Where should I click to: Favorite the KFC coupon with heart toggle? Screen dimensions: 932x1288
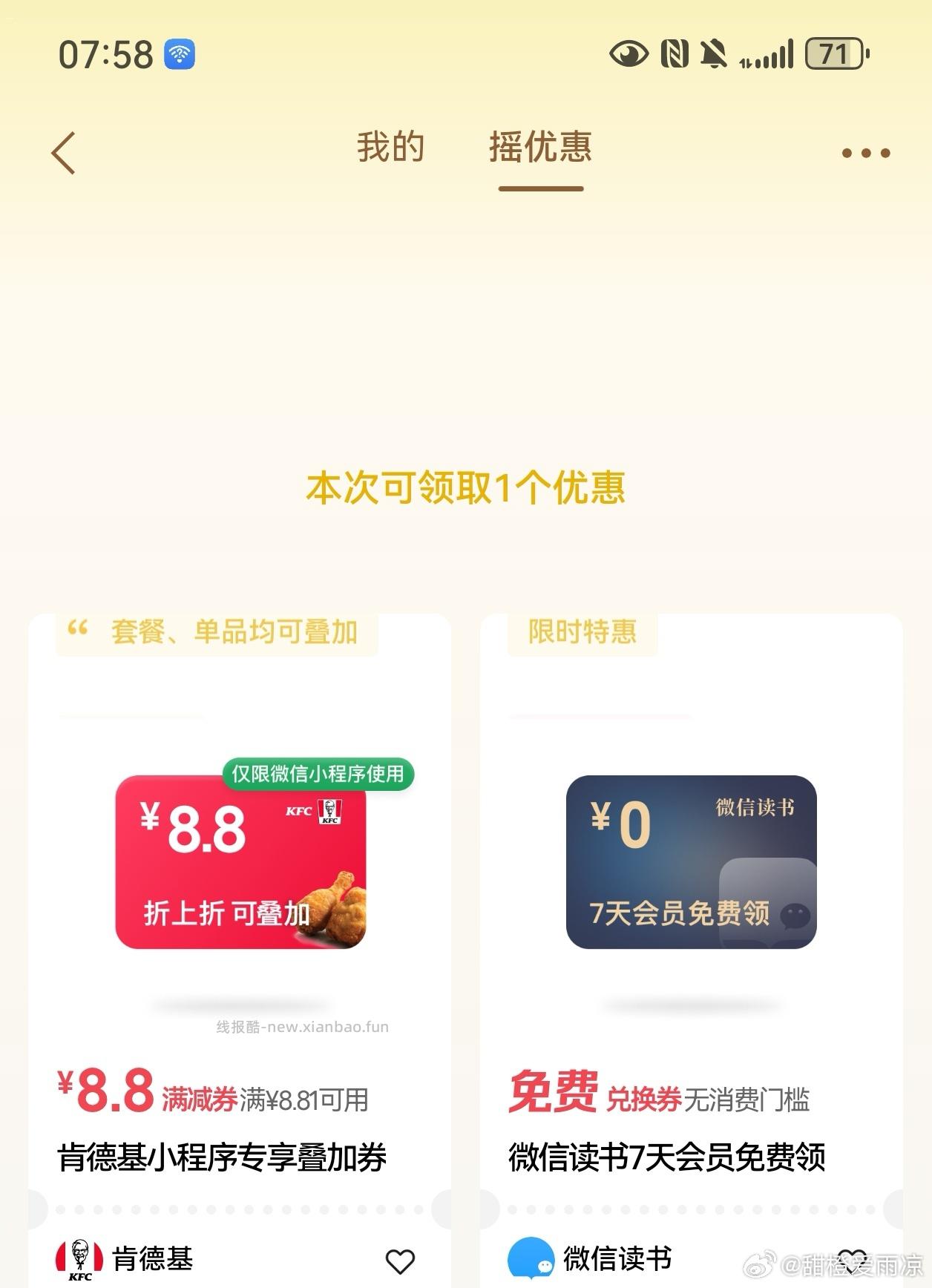400,1259
